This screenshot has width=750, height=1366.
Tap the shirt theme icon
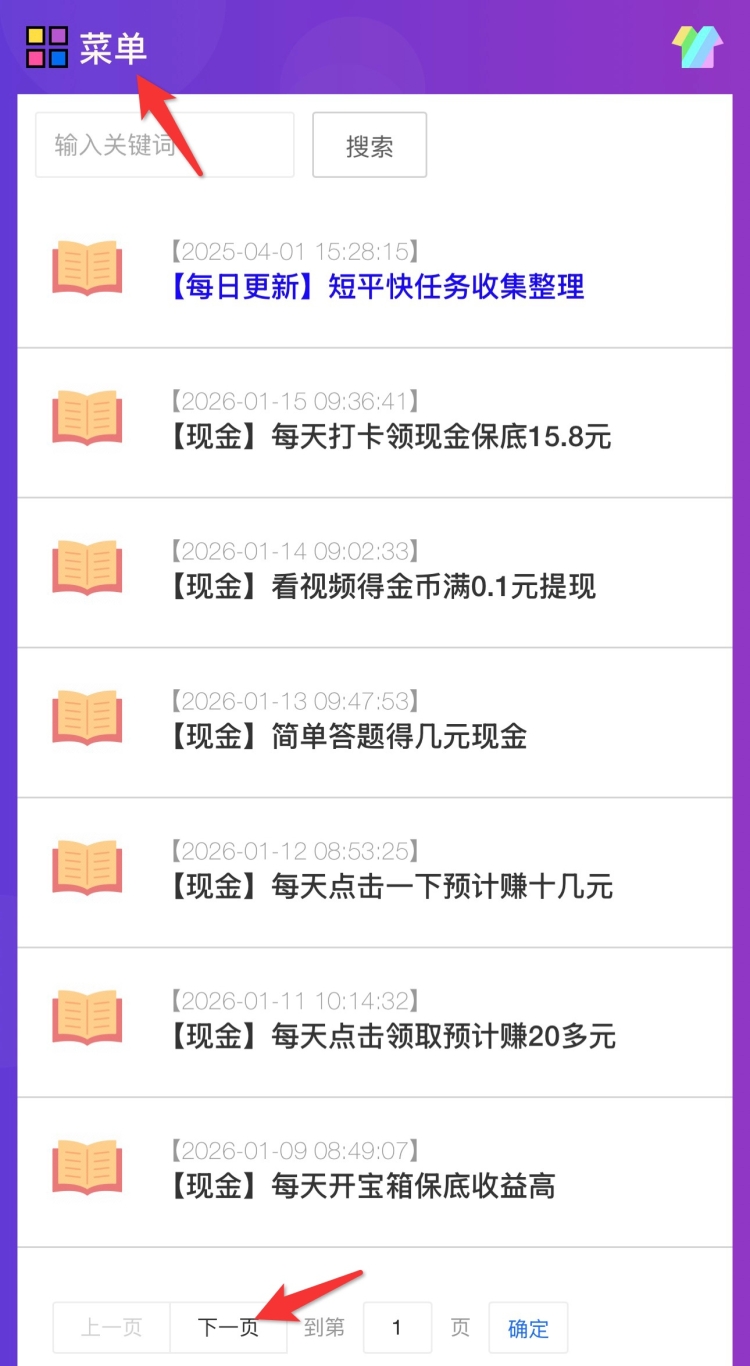pos(697,47)
